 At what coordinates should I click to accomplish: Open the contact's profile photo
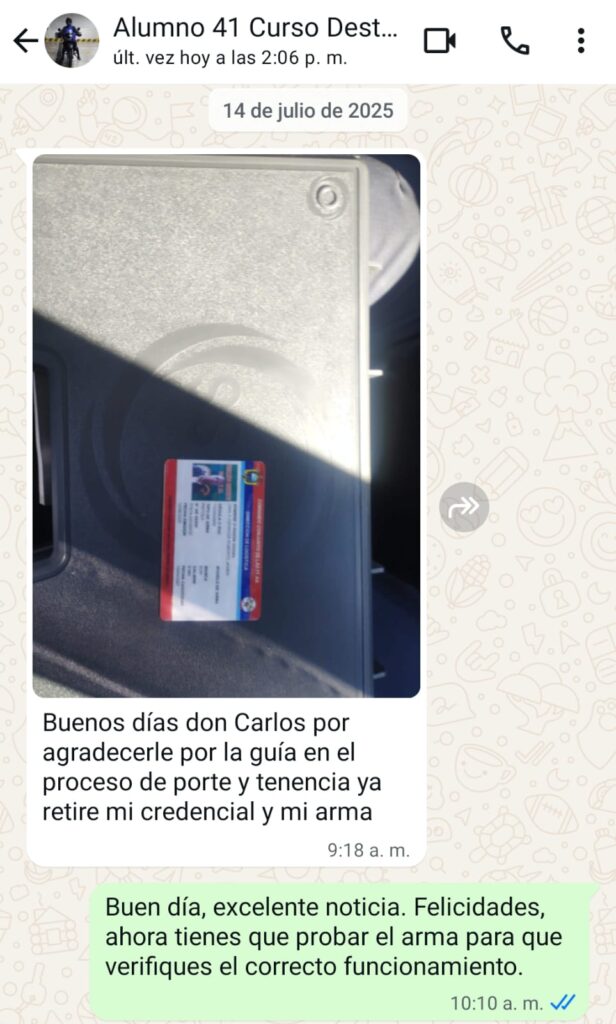(71, 40)
